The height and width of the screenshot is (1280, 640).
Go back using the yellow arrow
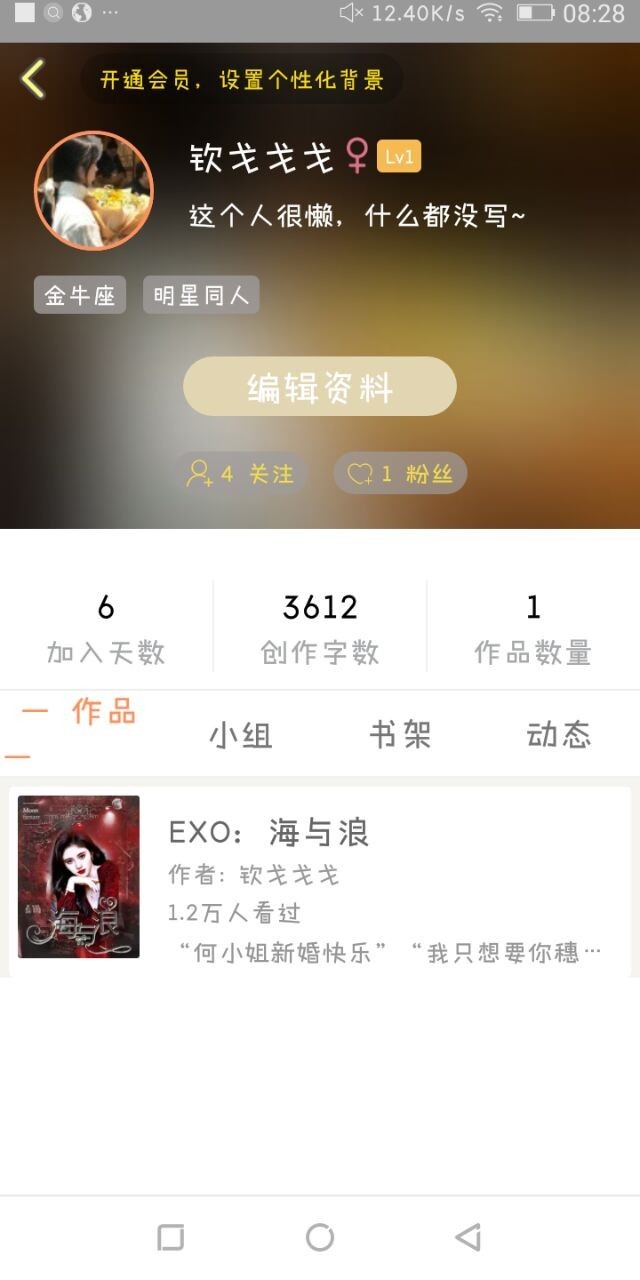click(x=33, y=79)
